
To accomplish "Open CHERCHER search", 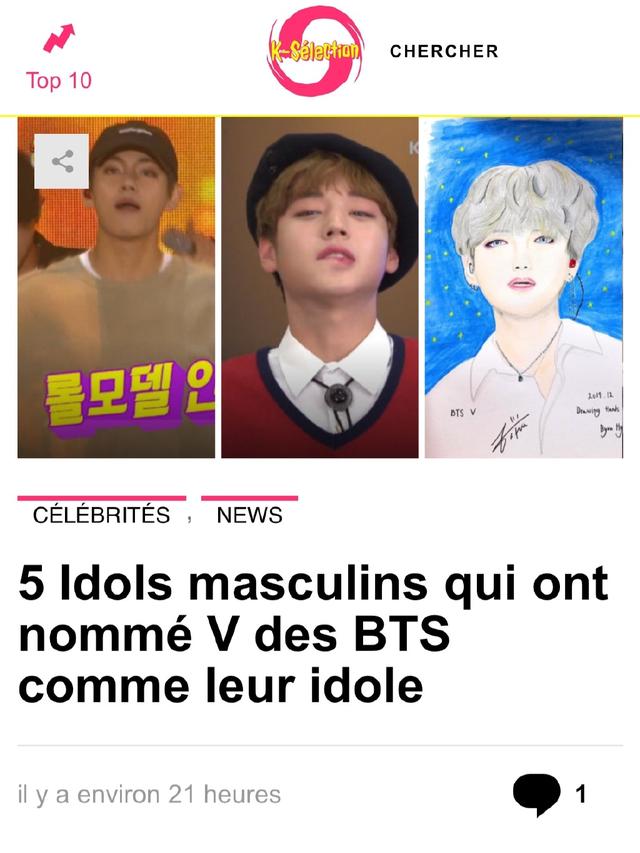I will pos(444,51).
